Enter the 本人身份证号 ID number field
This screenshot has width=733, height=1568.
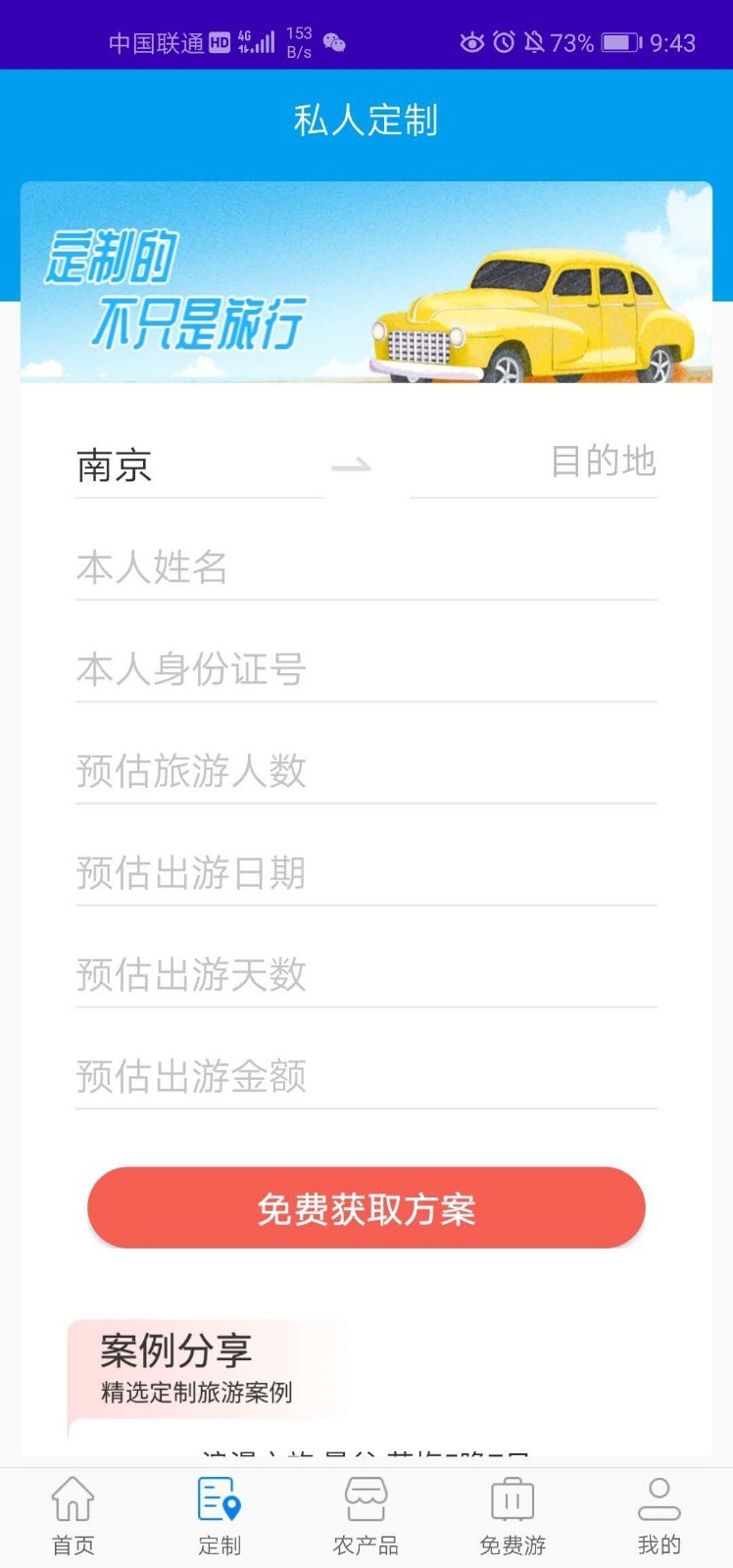click(x=366, y=669)
